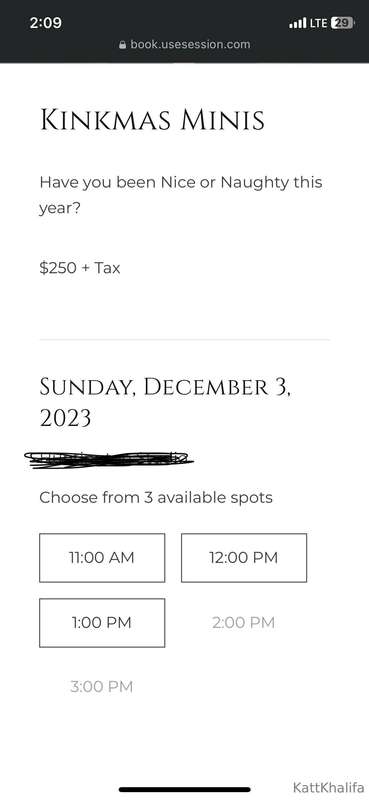The image size is (369, 800).
Task: Tap the book.usesession.com address bar
Action: (x=185, y=44)
